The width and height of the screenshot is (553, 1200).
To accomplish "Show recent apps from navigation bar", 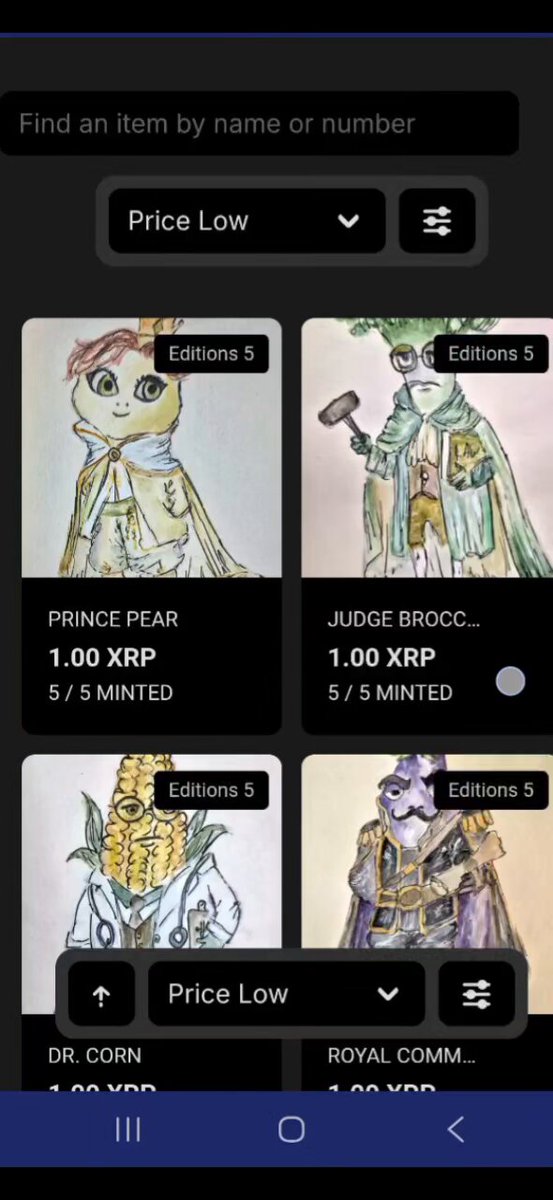I will (x=128, y=1129).
